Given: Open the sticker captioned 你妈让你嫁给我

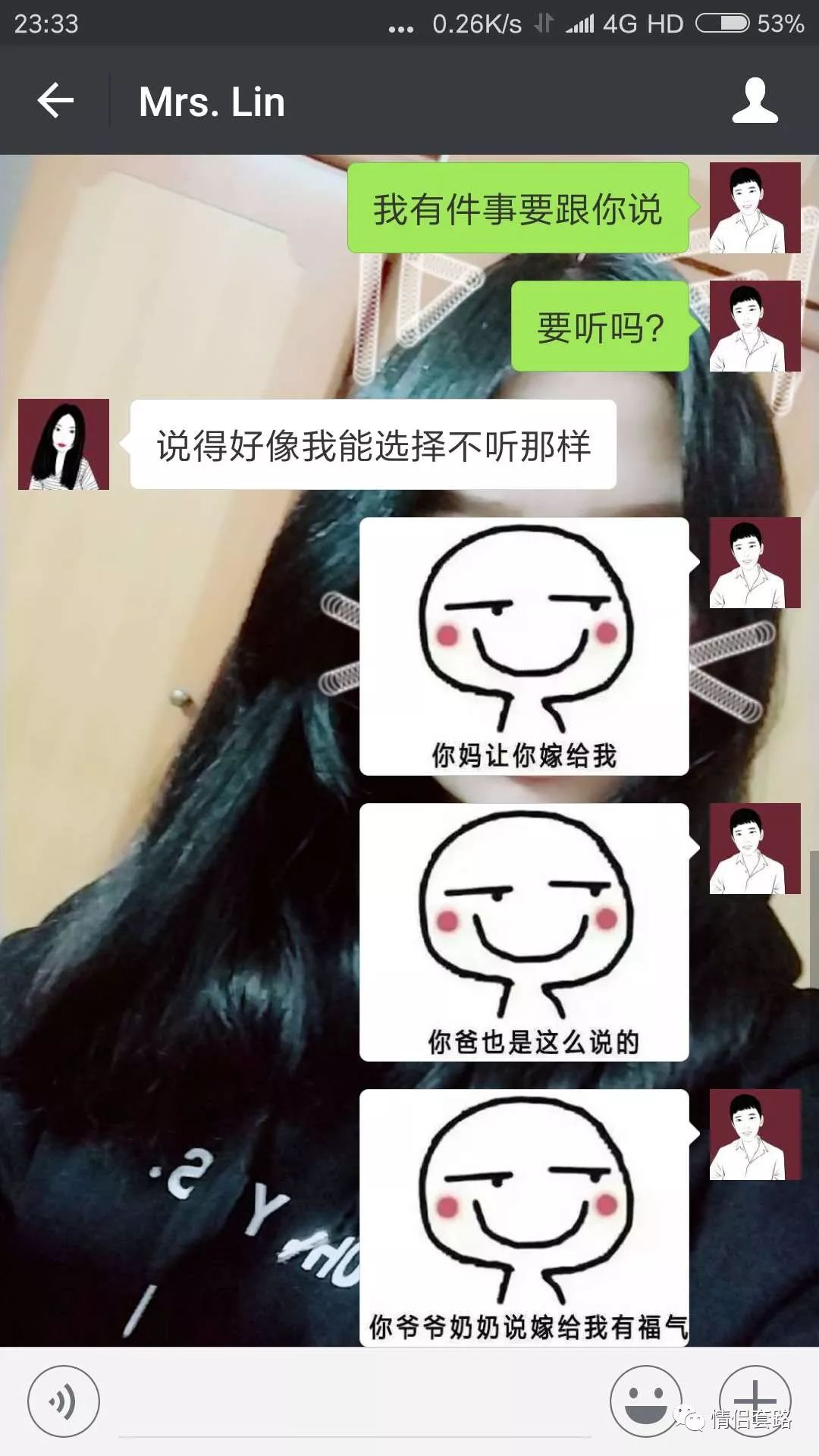Looking at the screenshot, I should click(524, 646).
